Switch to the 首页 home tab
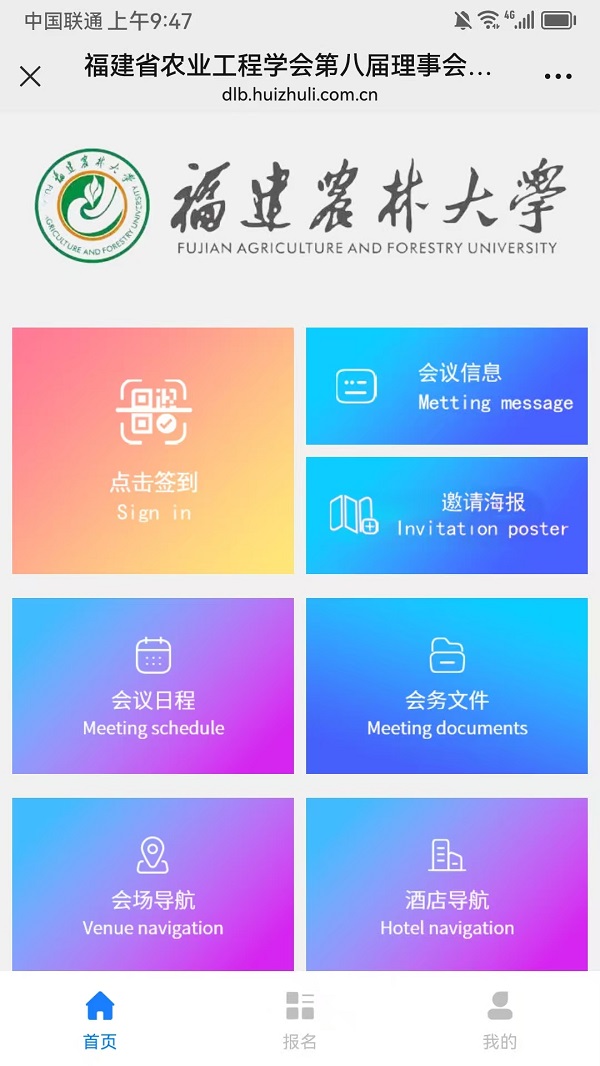 100,1019
